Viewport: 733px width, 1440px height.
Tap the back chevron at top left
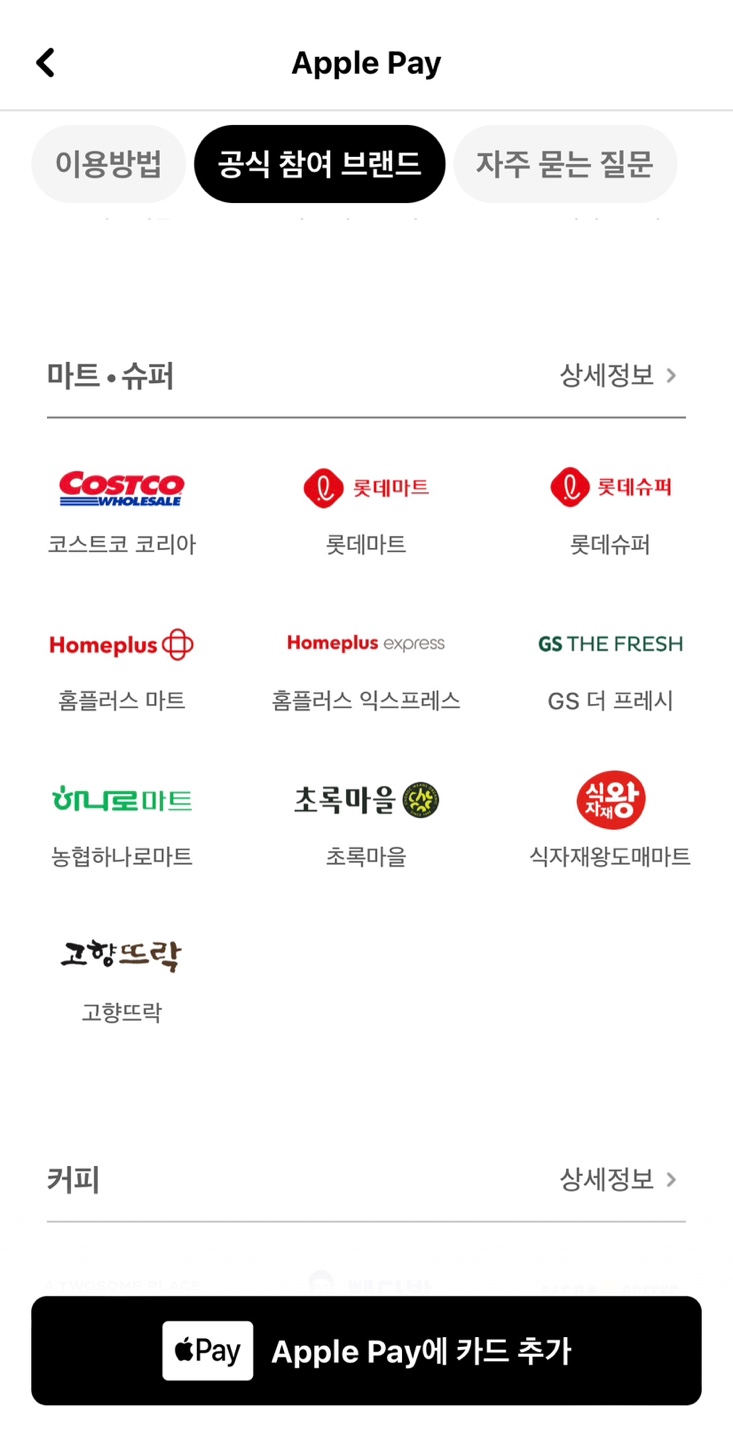pos(44,62)
